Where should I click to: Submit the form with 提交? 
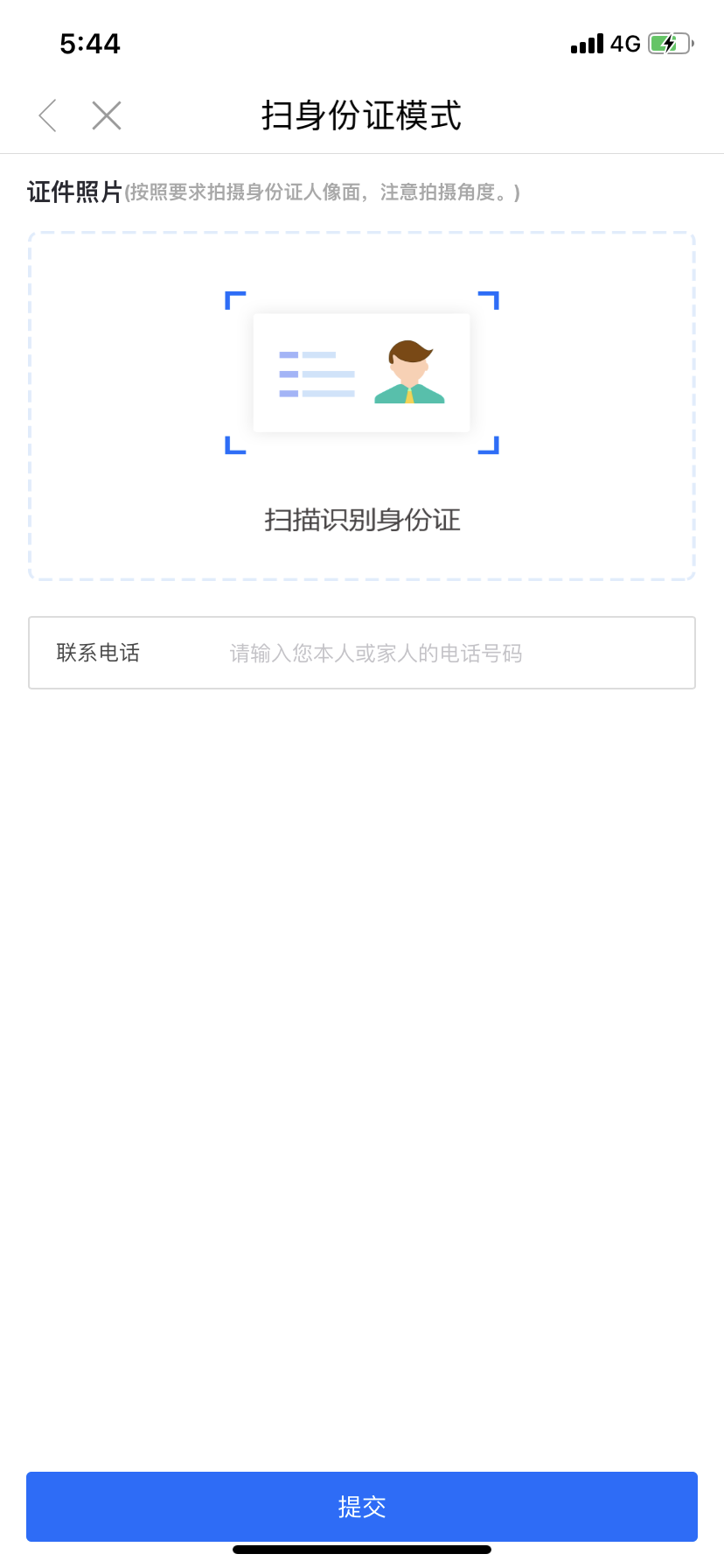pyautogui.click(x=362, y=1506)
